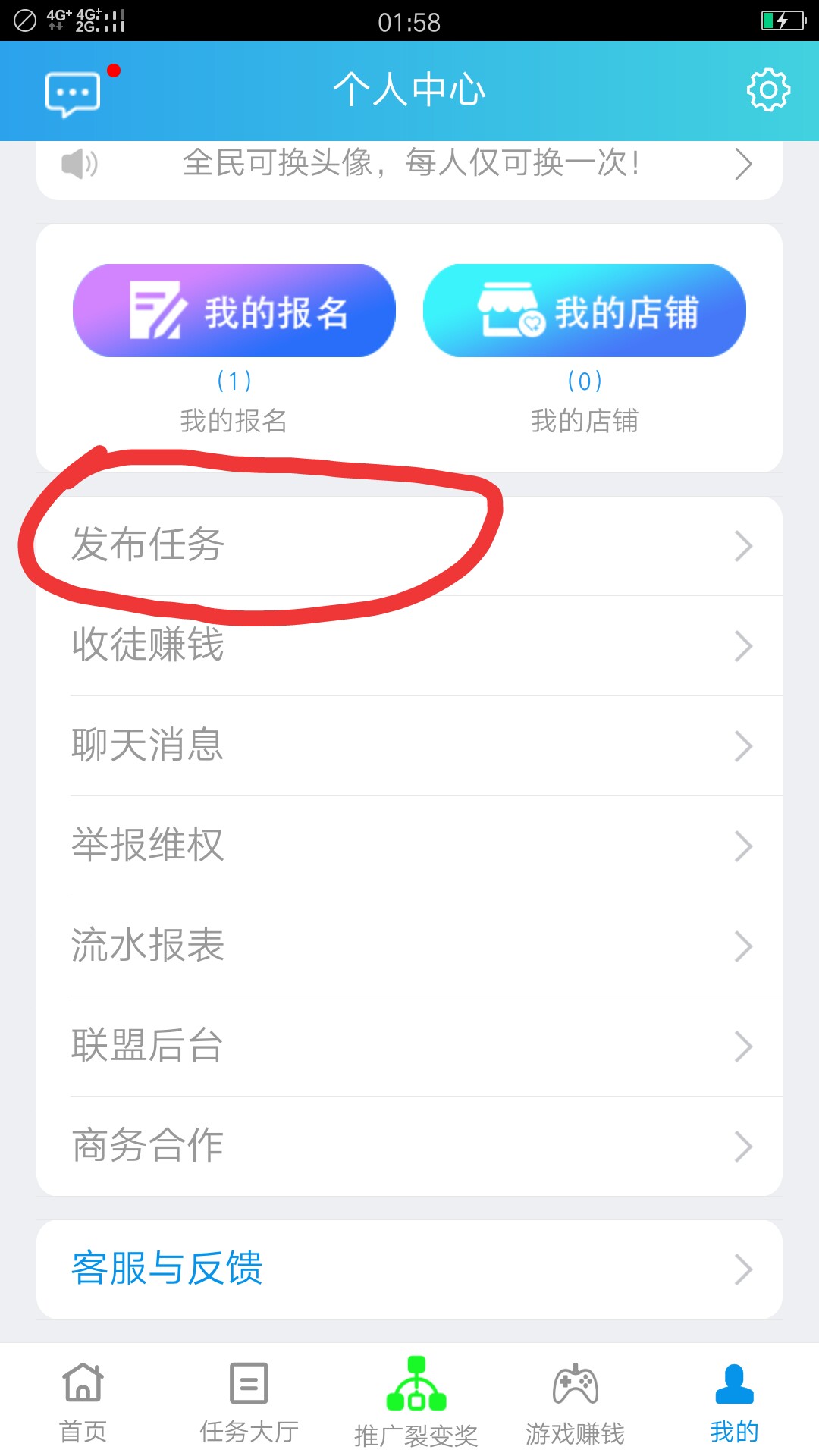Tap the 首页 home icon
Screen dimensions: 819x1456
click(81, 1398)
